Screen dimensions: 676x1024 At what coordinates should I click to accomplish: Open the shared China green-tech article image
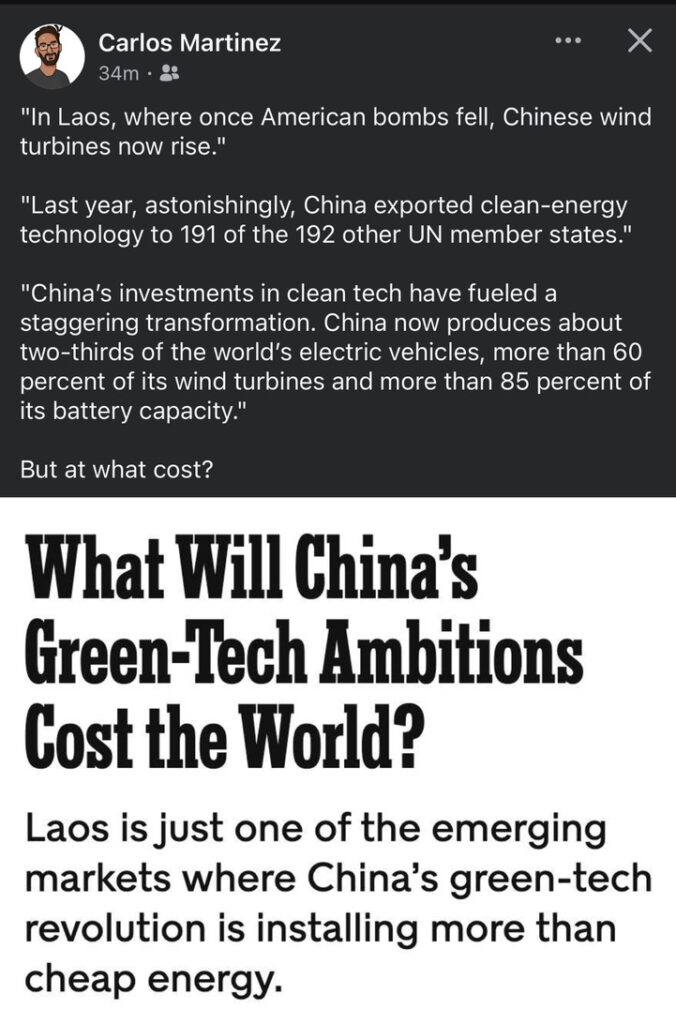tap(338, 760)
